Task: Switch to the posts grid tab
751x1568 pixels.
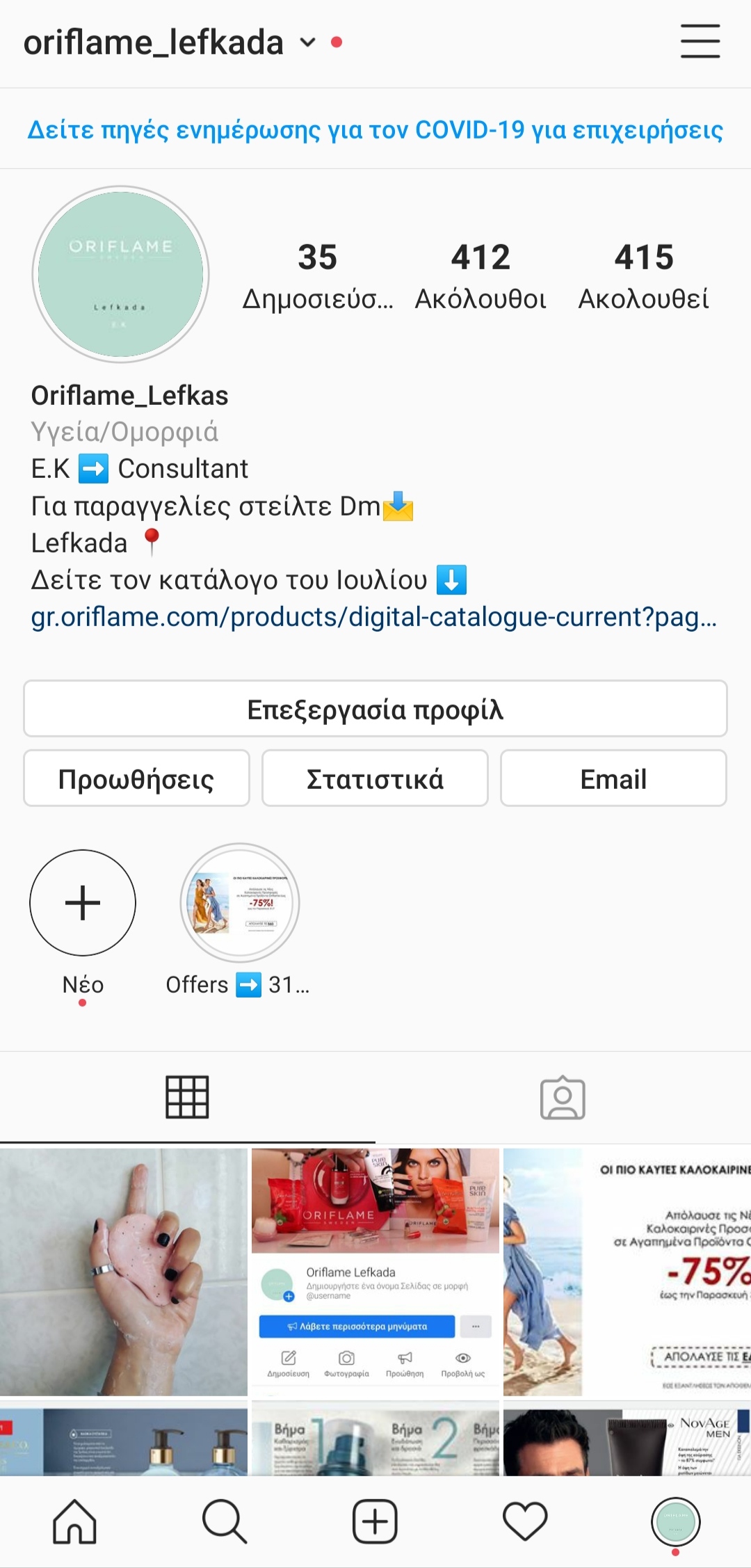Action: pyautogui.click(x=187, y=1097)
